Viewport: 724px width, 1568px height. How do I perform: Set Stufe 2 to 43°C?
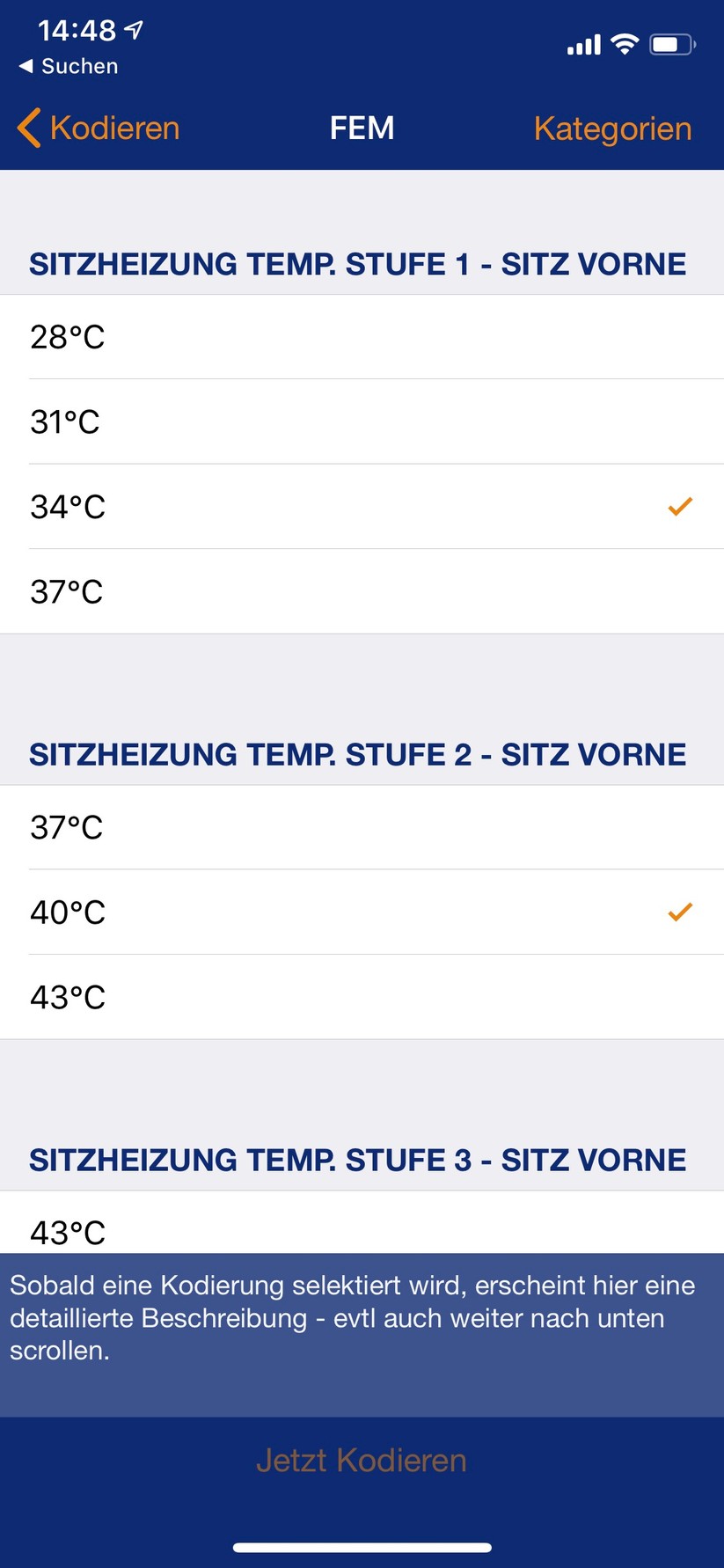[x=362, y=997]
